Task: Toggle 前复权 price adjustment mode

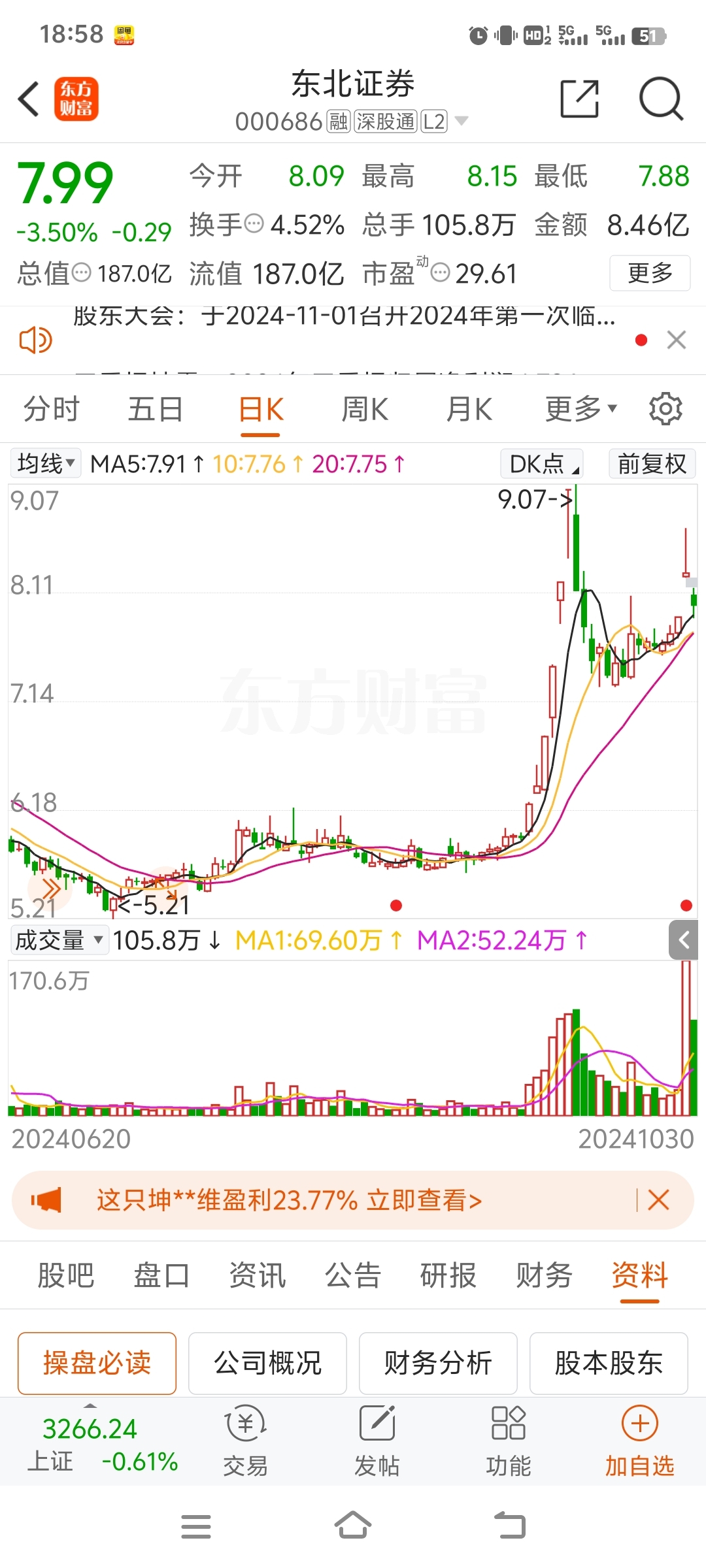Action: (x=651, y=464)
